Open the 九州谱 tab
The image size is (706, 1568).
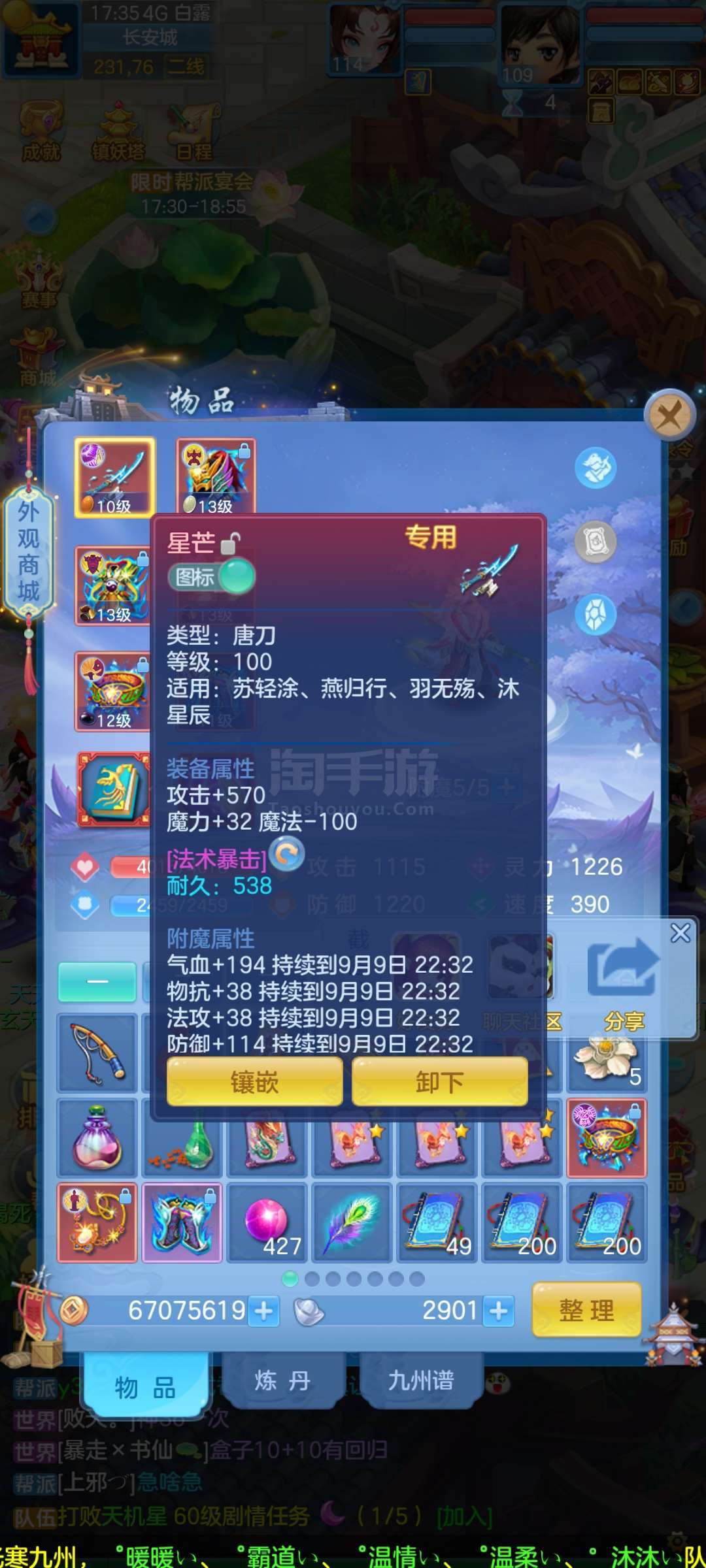[x=421, y=1380]
